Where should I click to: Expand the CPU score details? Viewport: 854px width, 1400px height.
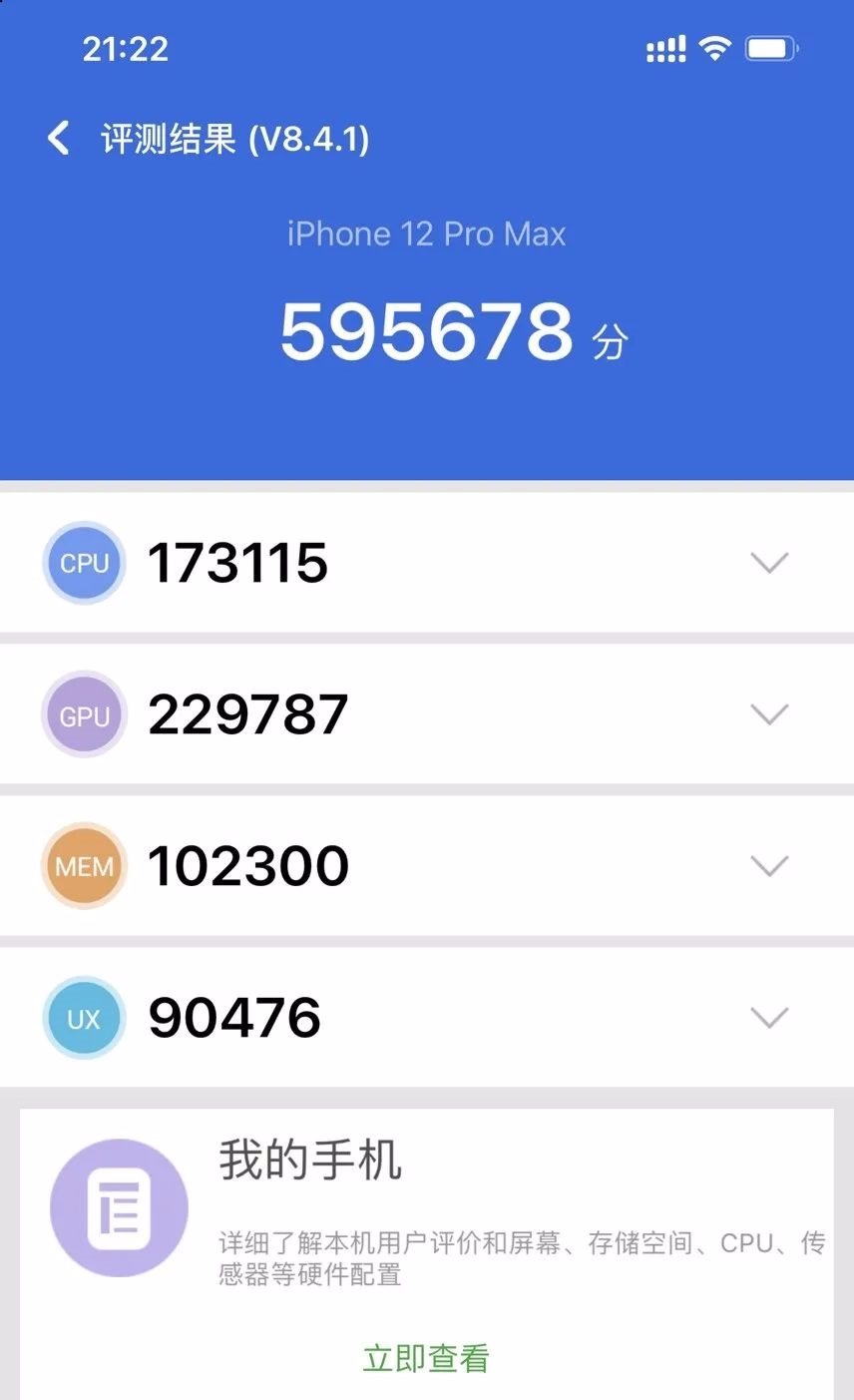pos(768,563)
